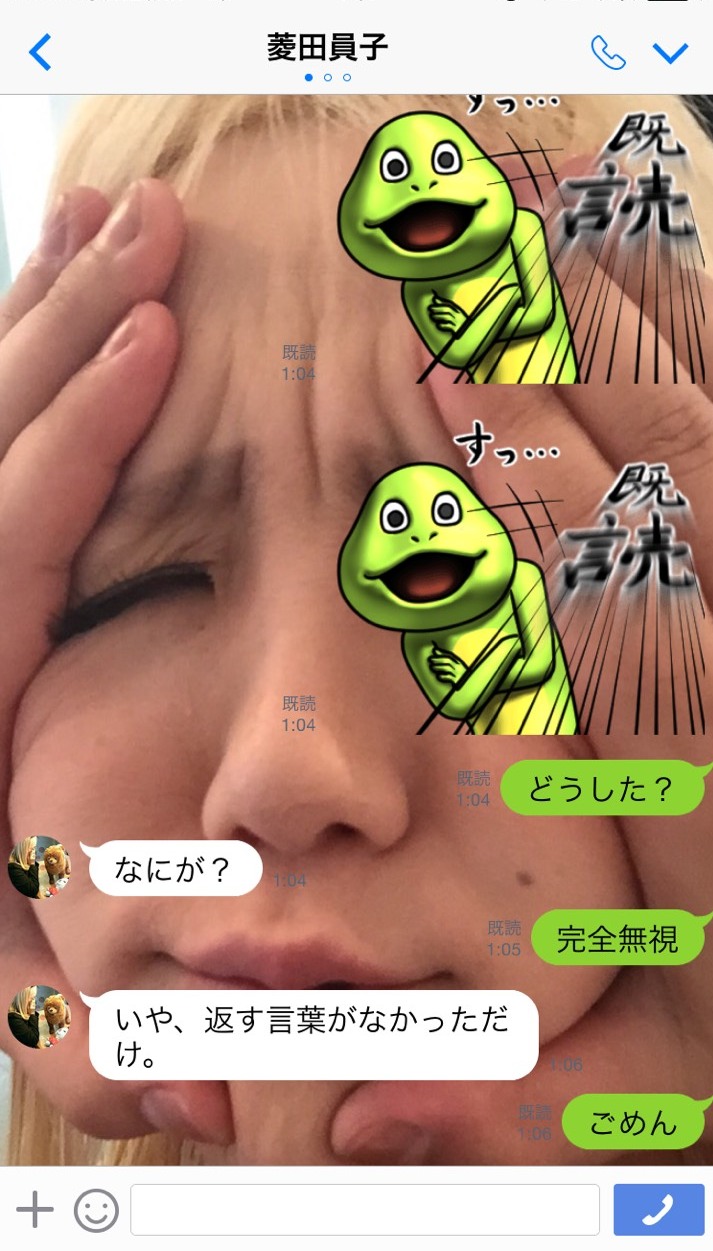Tap the blue phone button beside the input
This screenshot has width=713, height=1251.
click(x=658, y=1210)
